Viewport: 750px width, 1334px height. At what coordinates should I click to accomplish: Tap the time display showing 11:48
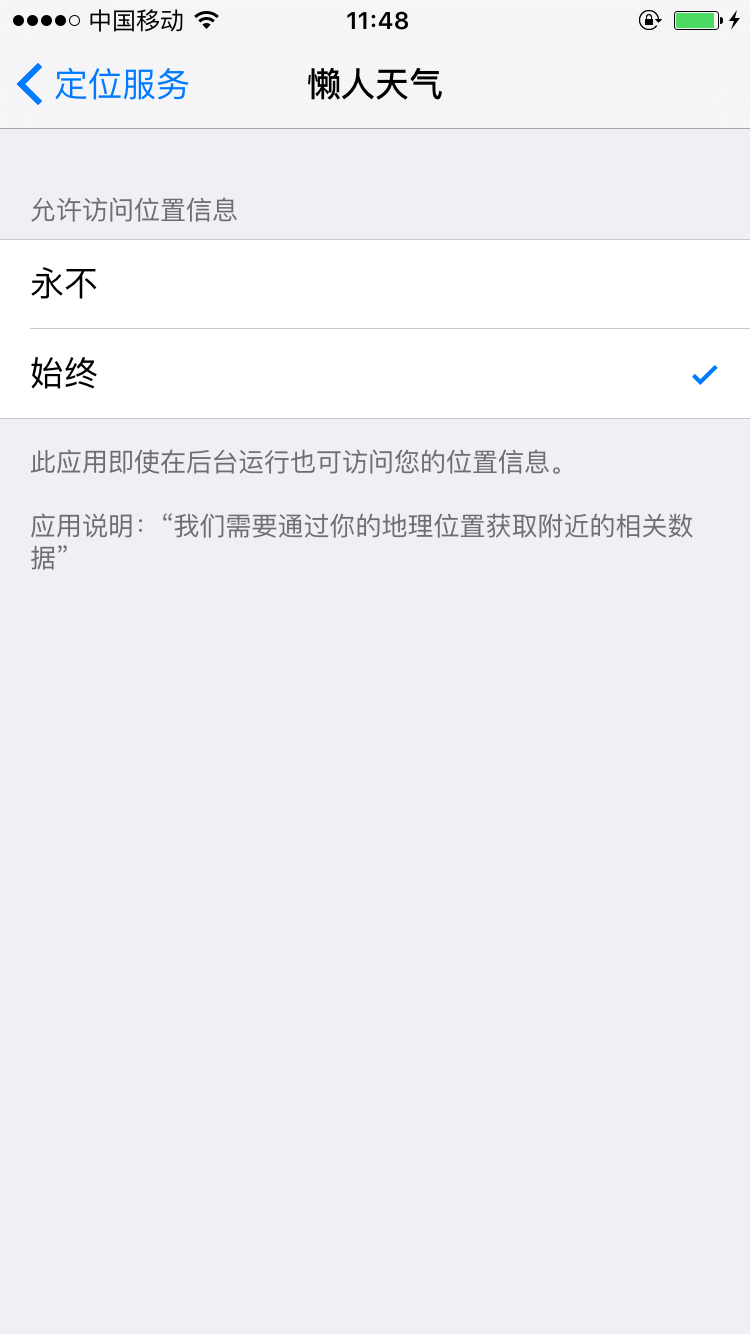[375, 19]
